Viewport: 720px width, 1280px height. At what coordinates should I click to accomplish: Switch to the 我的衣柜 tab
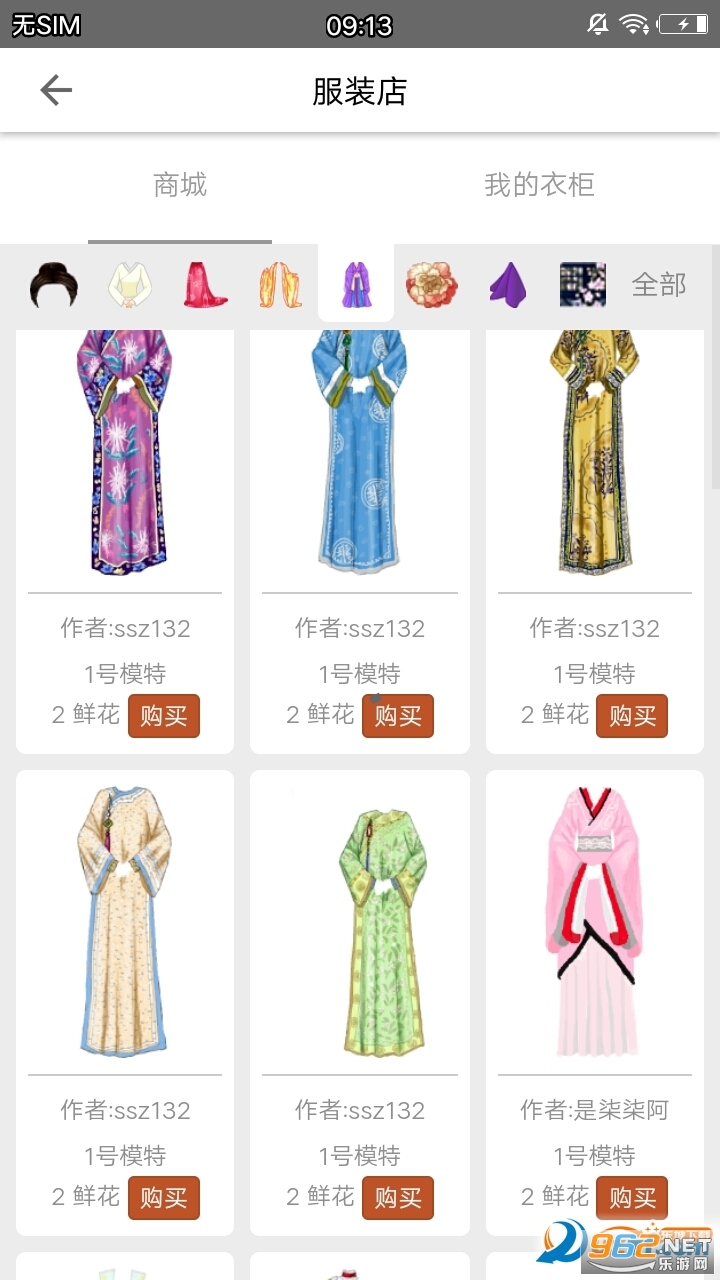click(x=539, y=185)
